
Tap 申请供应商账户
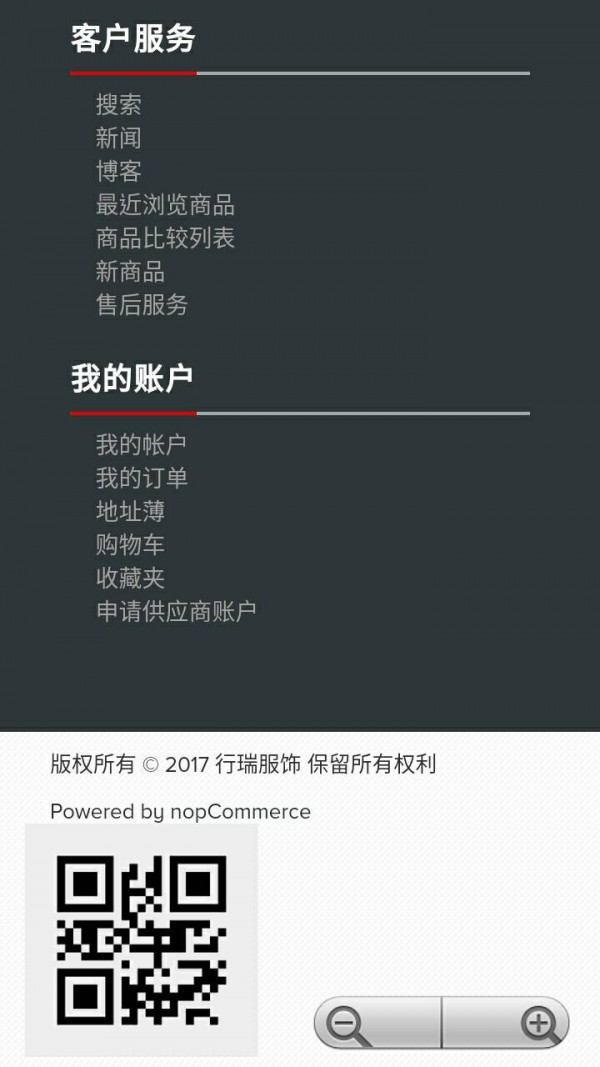point(176,611)
